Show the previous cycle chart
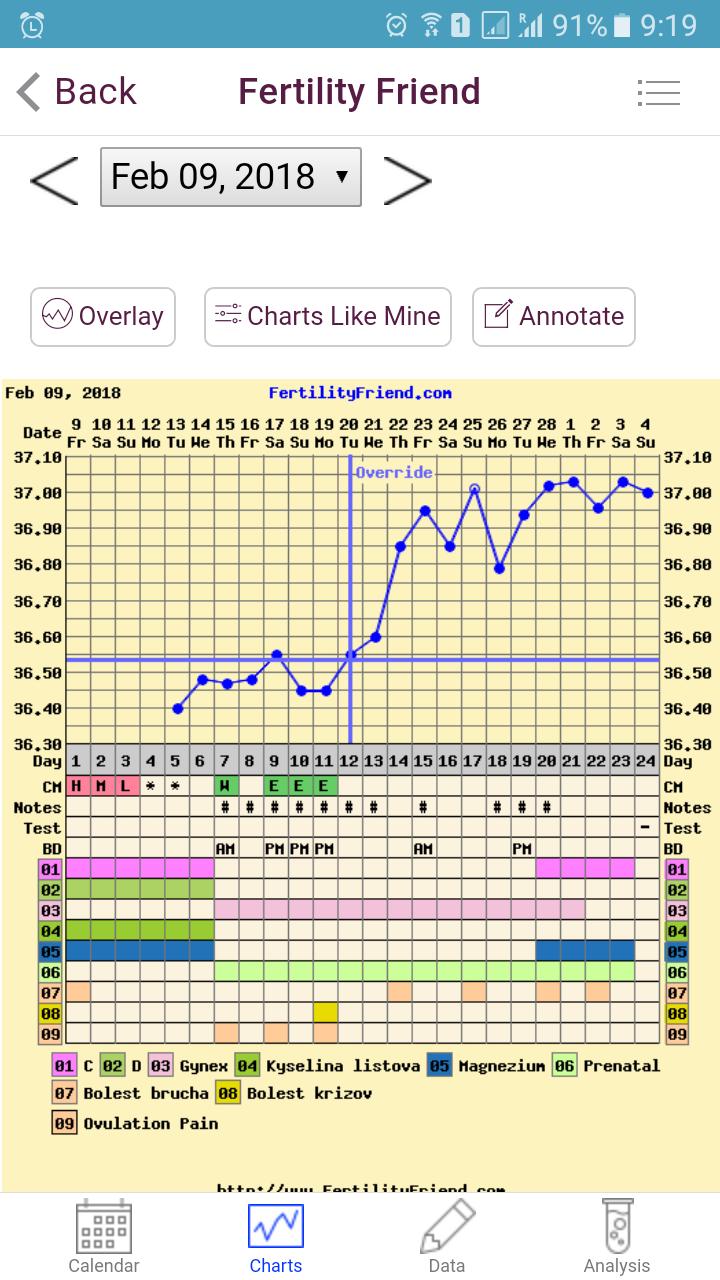 (54, 179)
